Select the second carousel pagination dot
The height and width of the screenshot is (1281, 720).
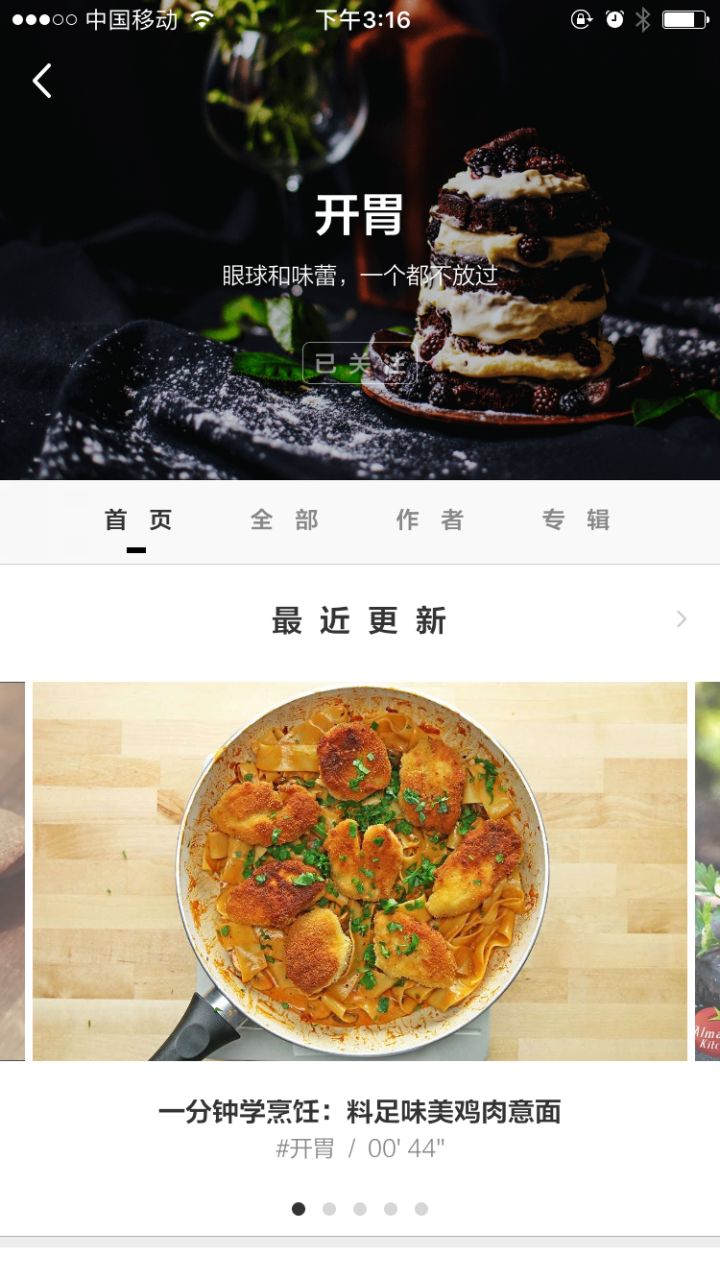(x=330, y=1208)
